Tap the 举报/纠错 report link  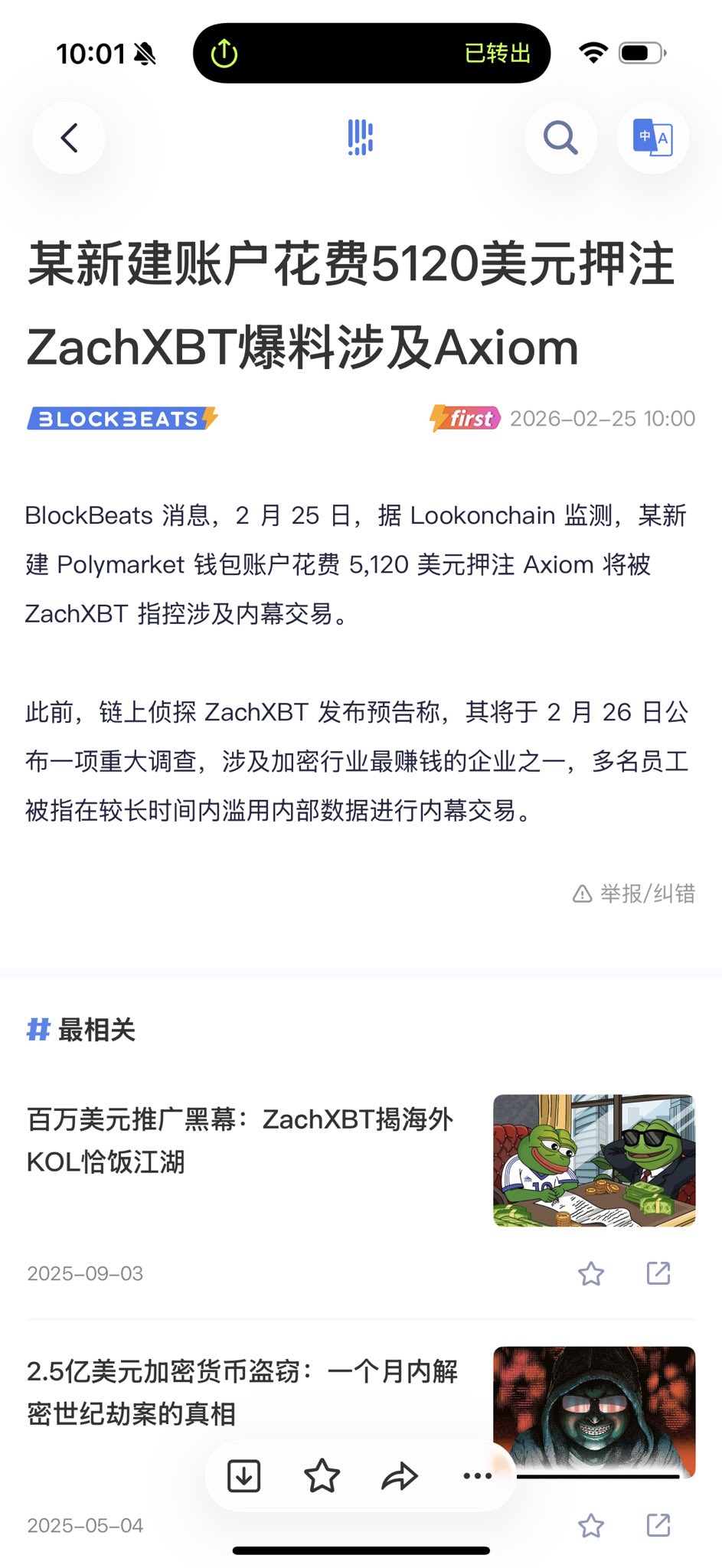coord(634,893)
